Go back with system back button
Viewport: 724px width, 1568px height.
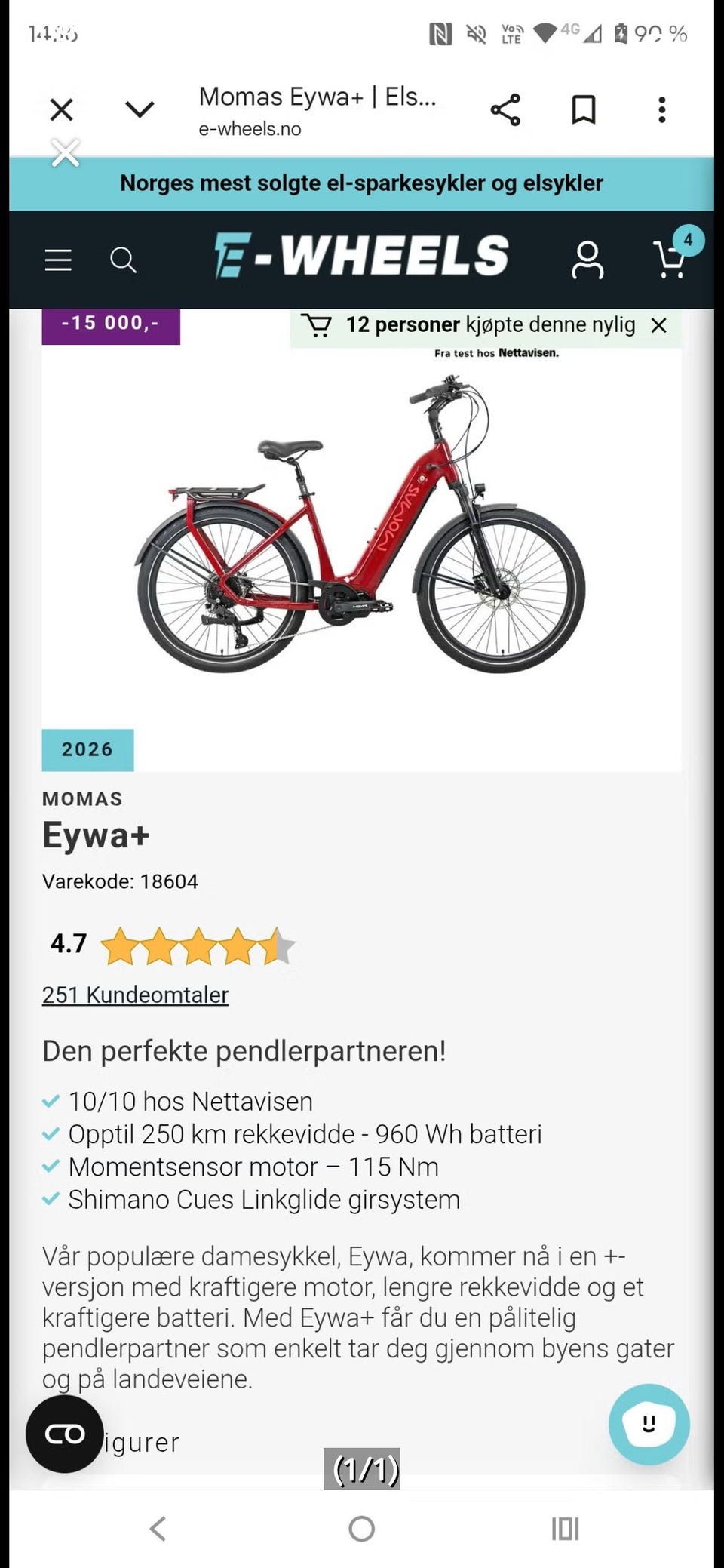click(158, 1529)
